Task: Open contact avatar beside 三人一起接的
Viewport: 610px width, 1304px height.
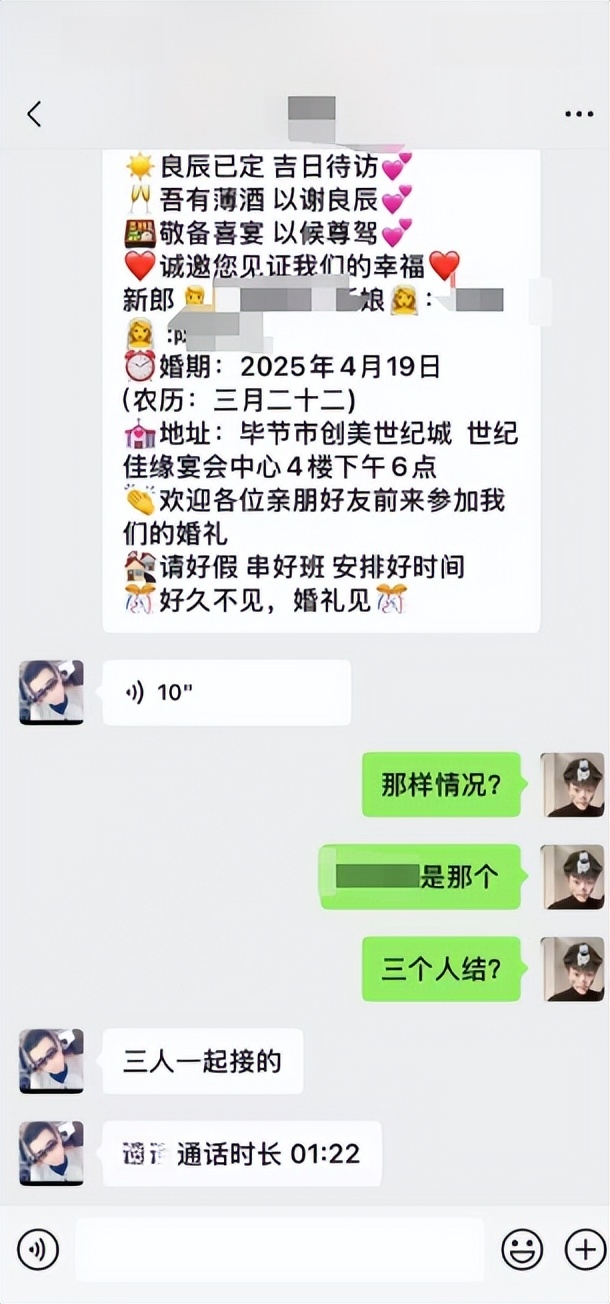Action: (51, 1061)
